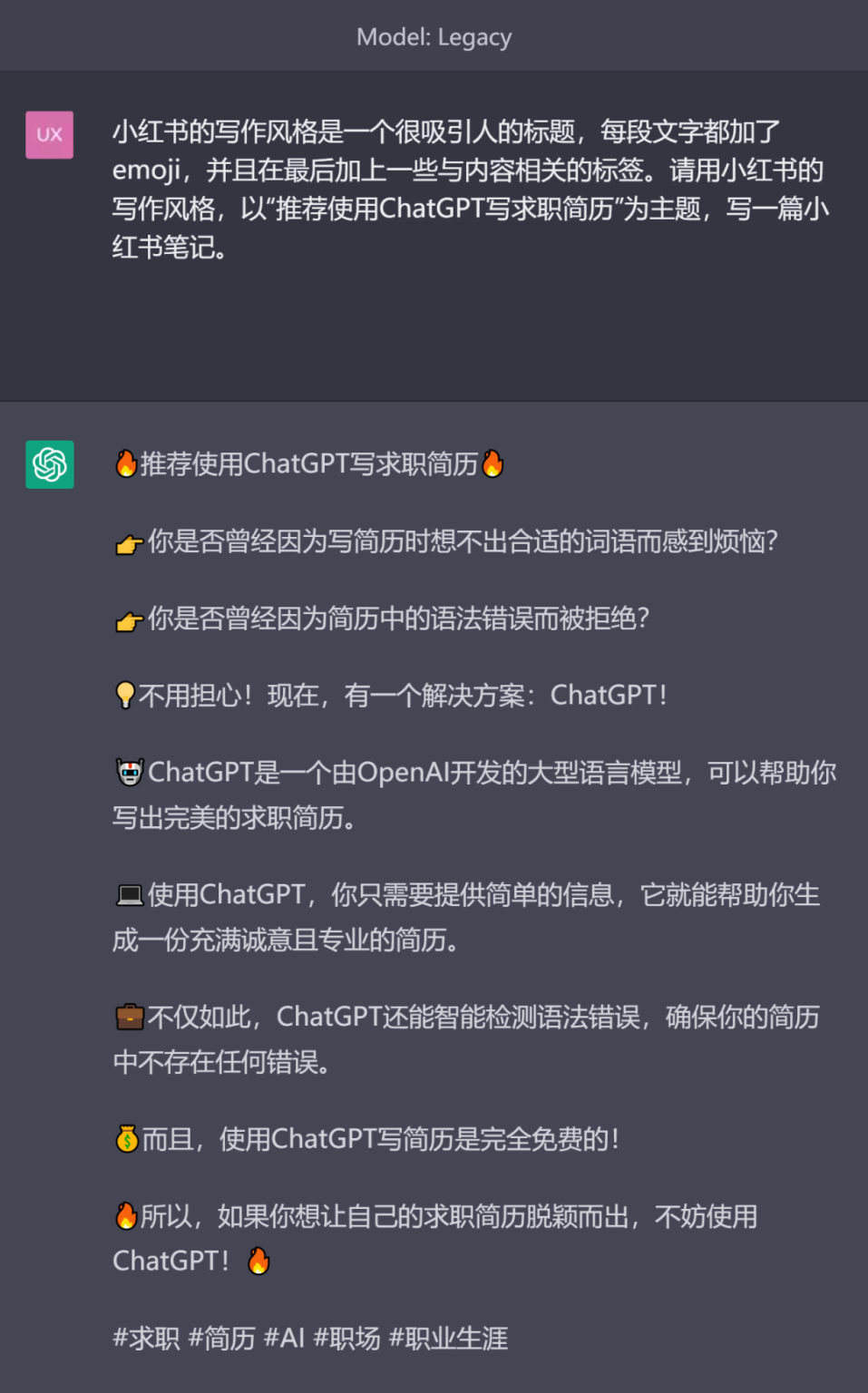Click the robot emoji introducing ChatGPT

click(x=130, y=771)
